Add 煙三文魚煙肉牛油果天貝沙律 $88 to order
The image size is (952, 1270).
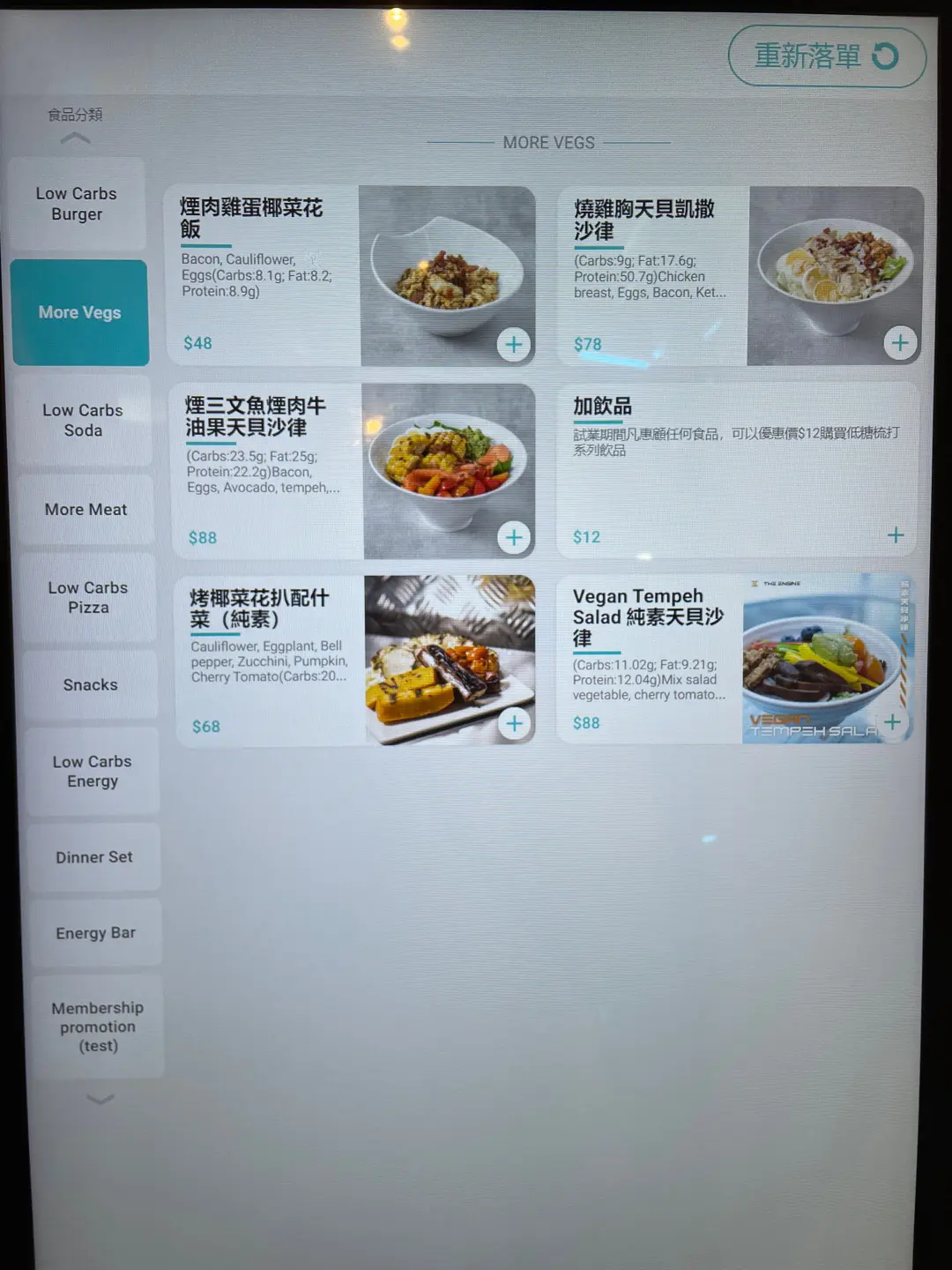(514, 537)
